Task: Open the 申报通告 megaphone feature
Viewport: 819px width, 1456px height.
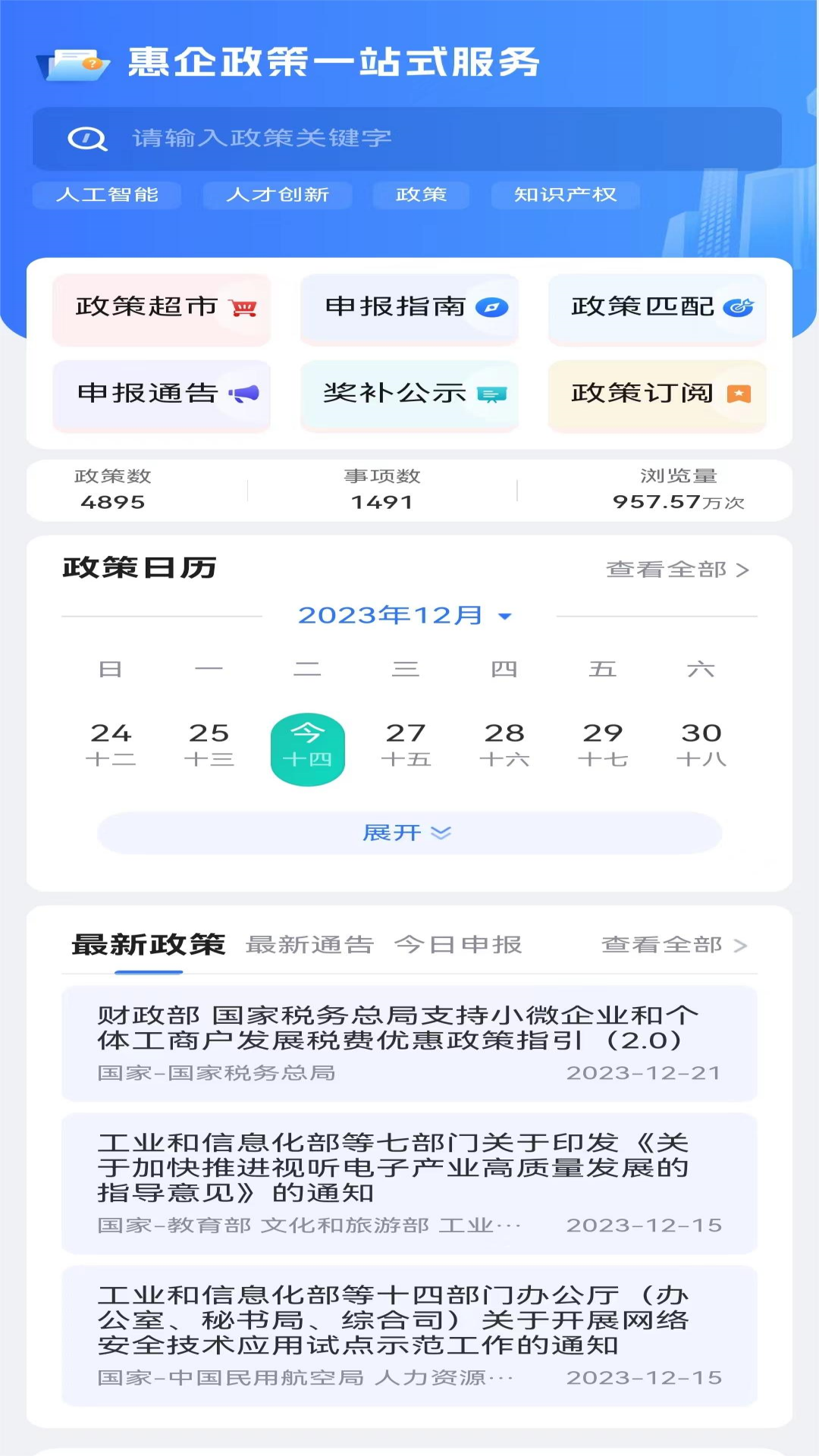Action: click(x=162, y=395)
